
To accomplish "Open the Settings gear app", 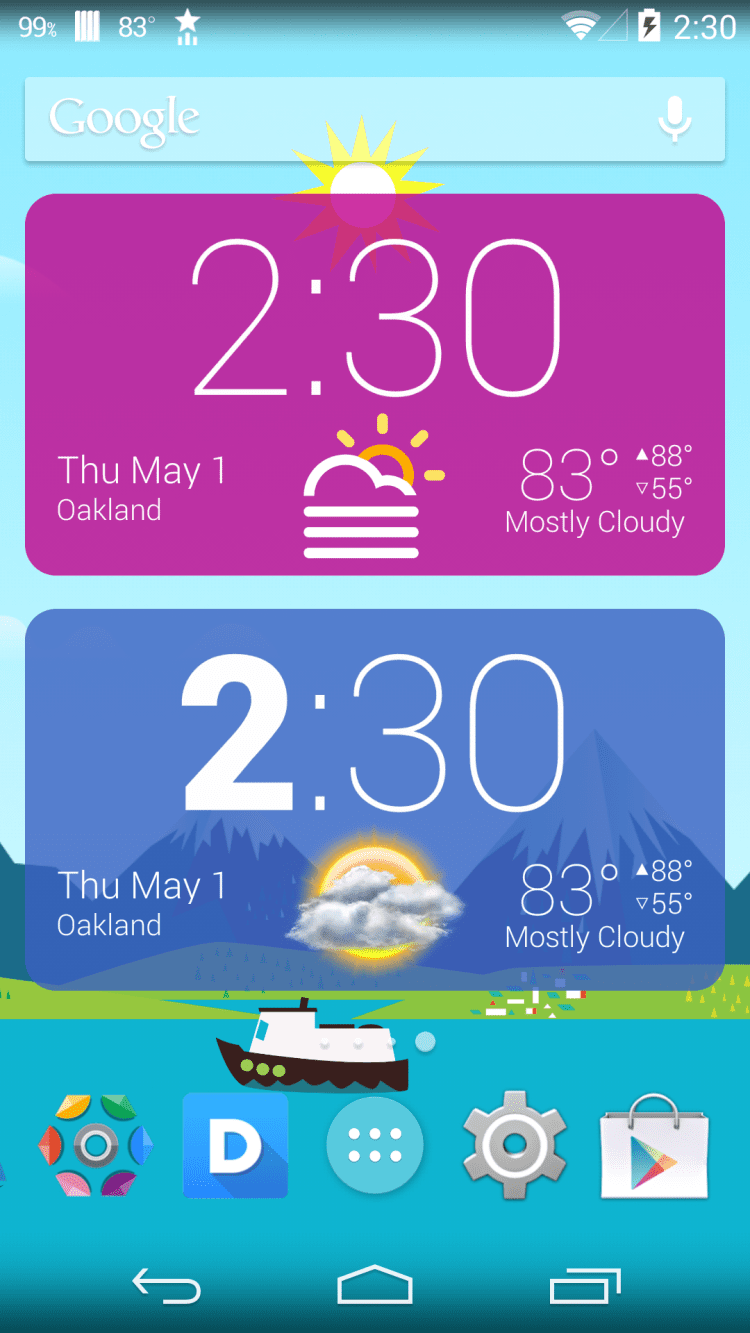I will 515,1145.
